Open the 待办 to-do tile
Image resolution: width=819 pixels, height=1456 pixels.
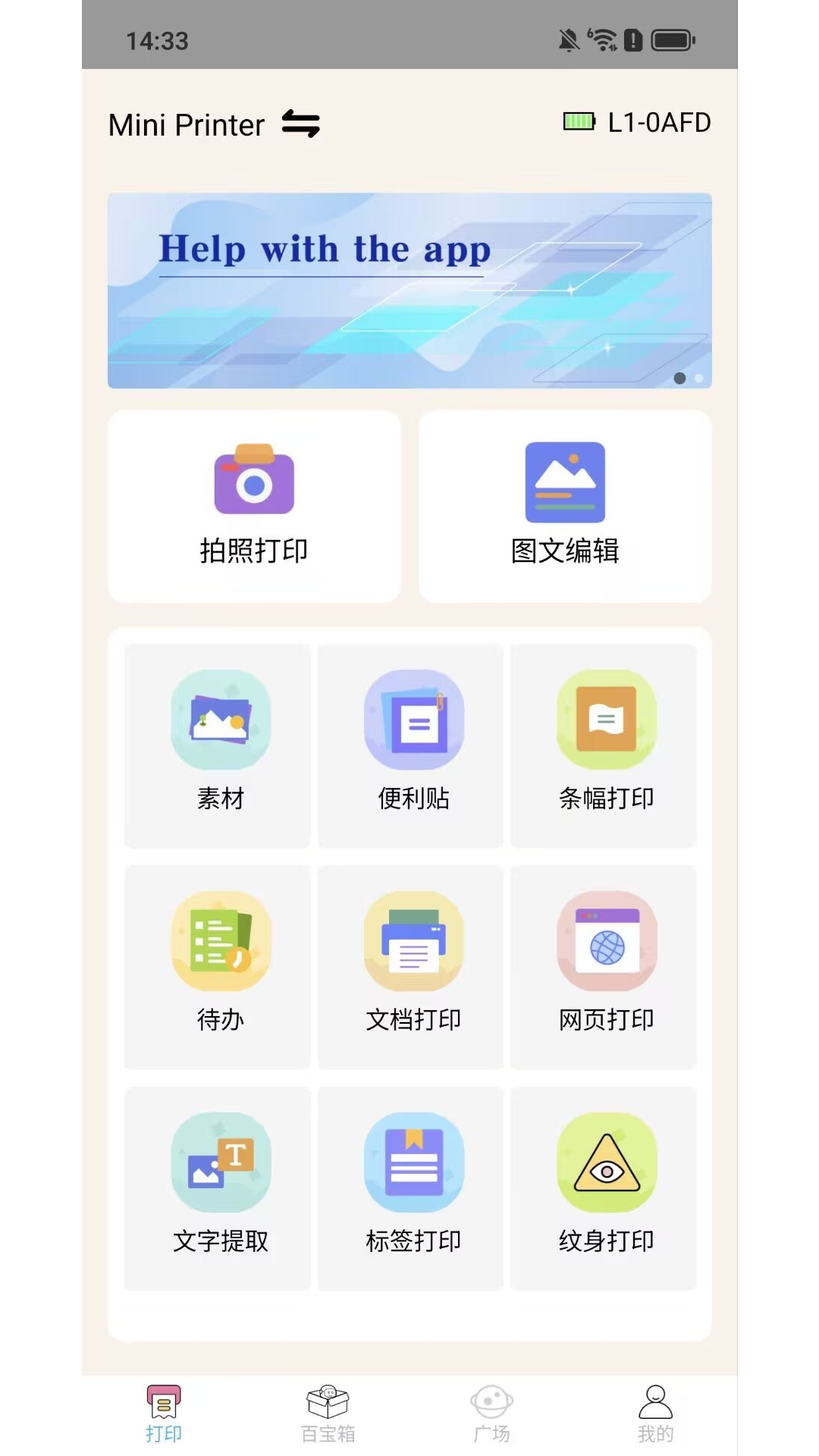click(x=220, y=966)
